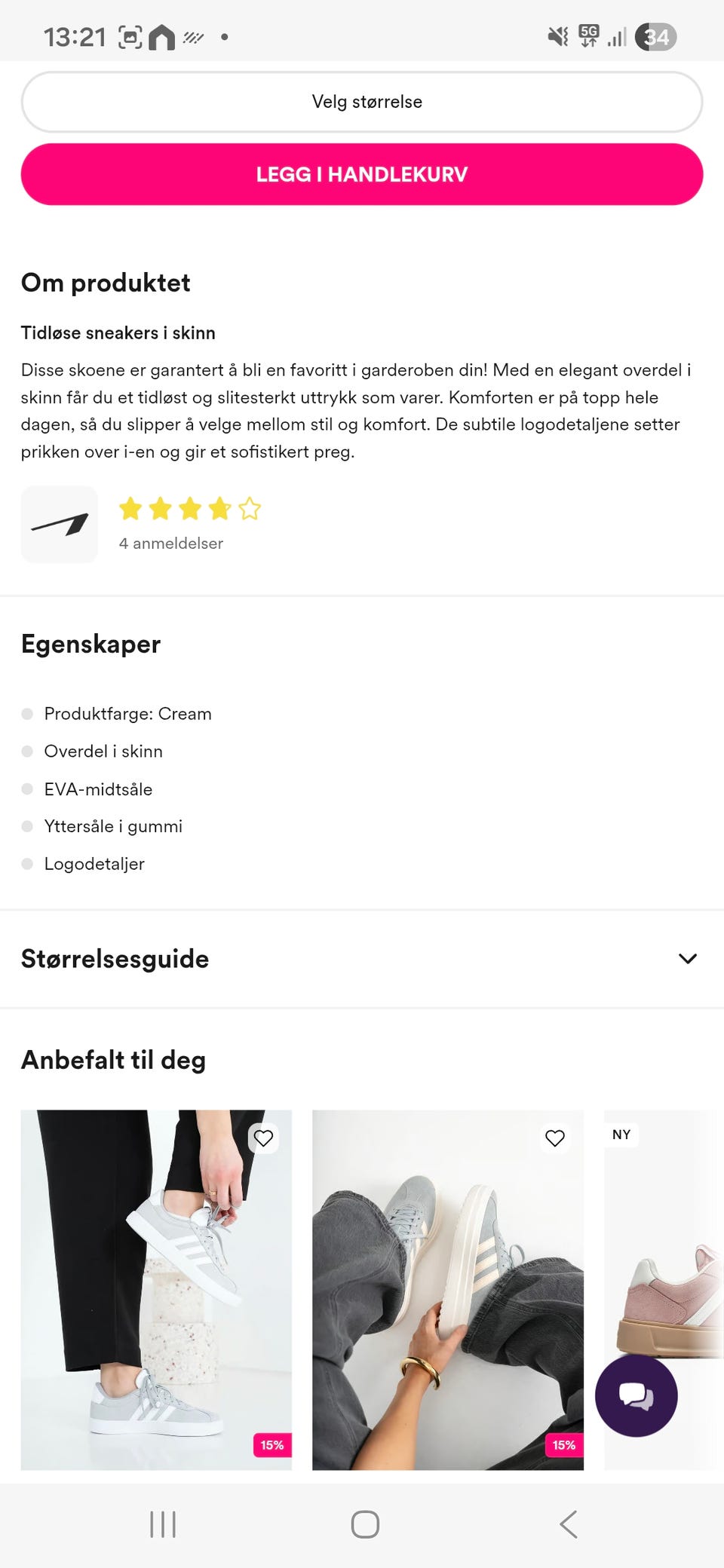Tap the brand logo beside the star rating
This screenshot has width=724, height=1568.
(59, 524)
